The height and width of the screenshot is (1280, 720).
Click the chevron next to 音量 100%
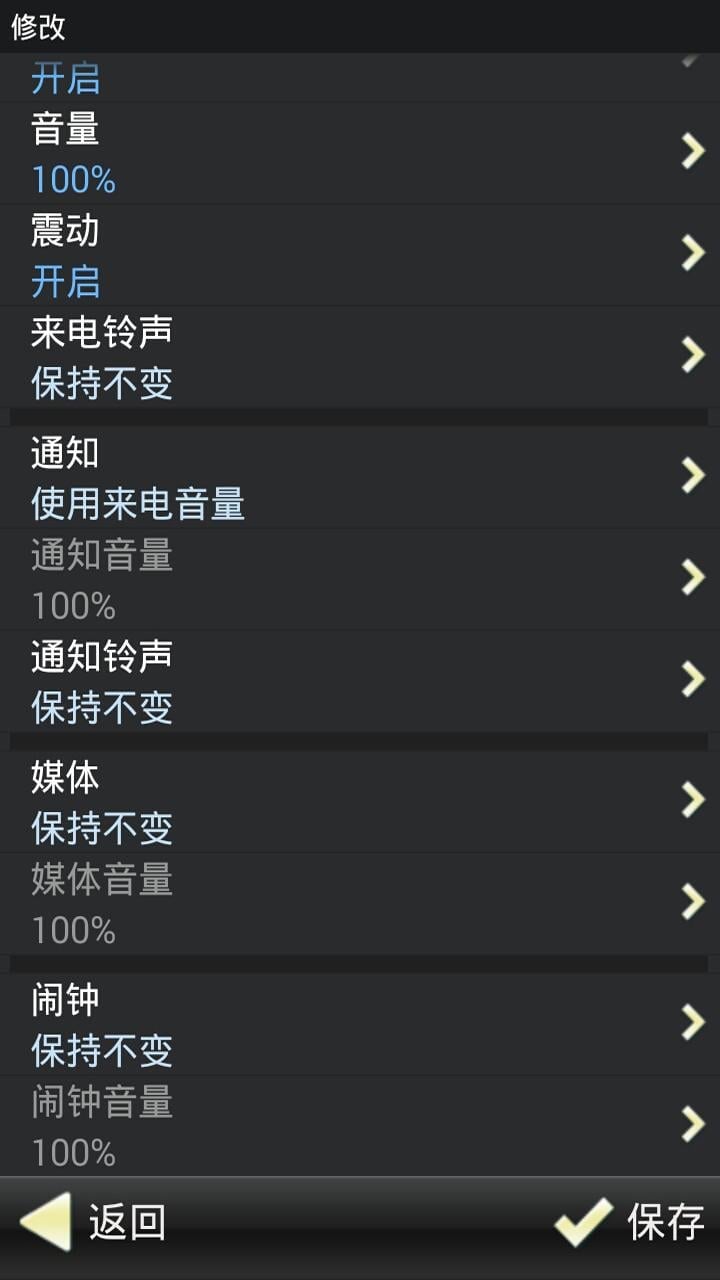click(694, 151)
